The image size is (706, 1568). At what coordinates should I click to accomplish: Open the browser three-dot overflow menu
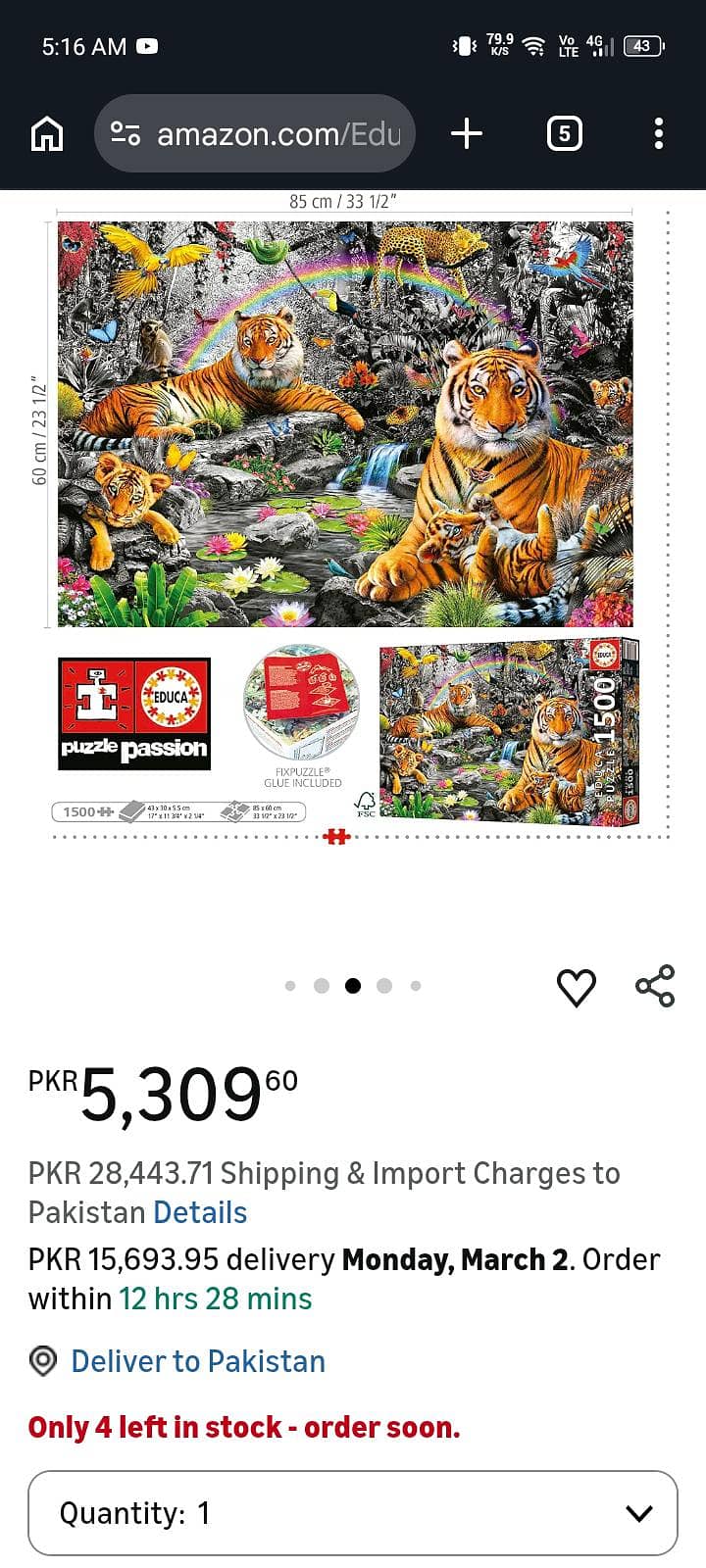[x=657, y=133]
